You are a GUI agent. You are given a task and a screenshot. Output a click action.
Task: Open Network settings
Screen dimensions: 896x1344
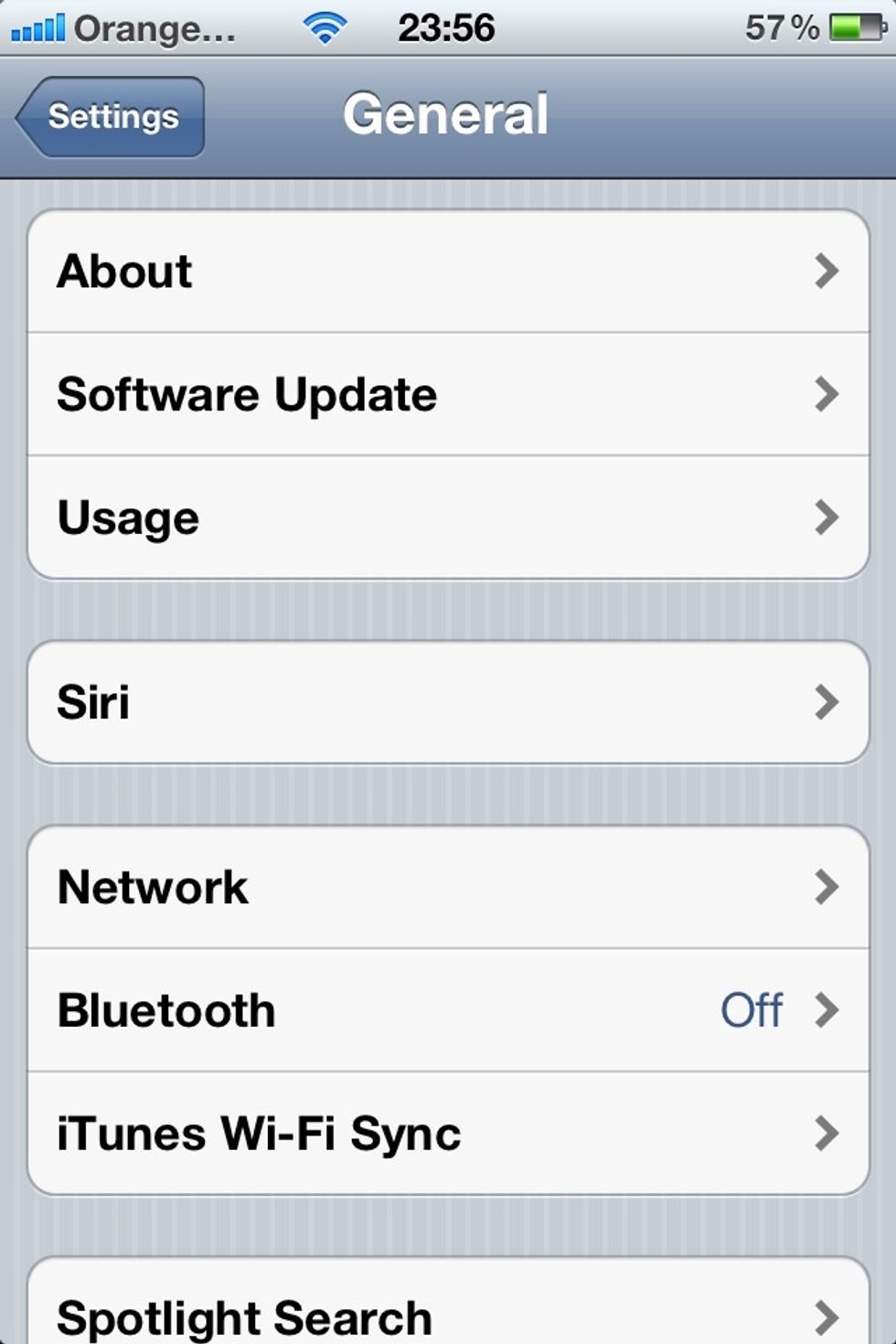pyautogui.click(x=448, y=887)
